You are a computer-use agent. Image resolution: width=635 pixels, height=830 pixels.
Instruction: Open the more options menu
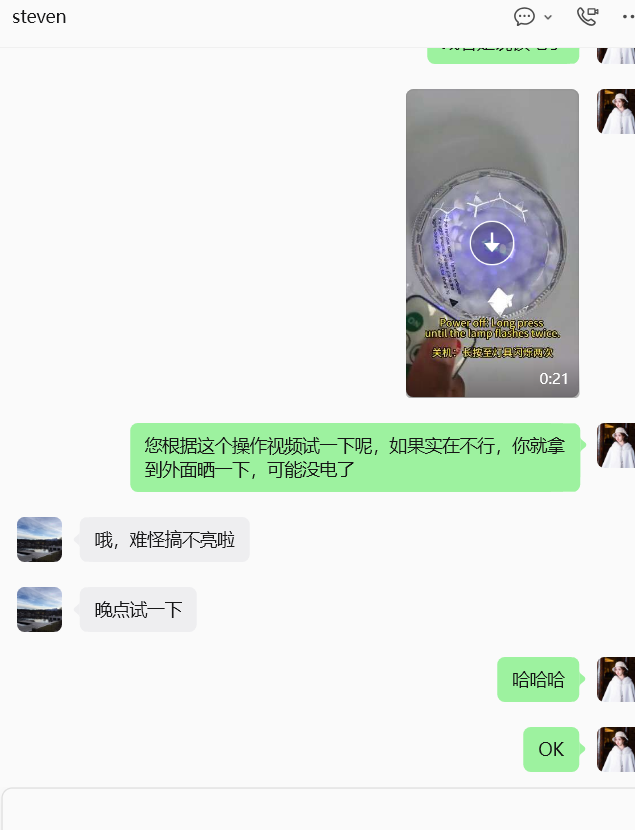point(629,17)
